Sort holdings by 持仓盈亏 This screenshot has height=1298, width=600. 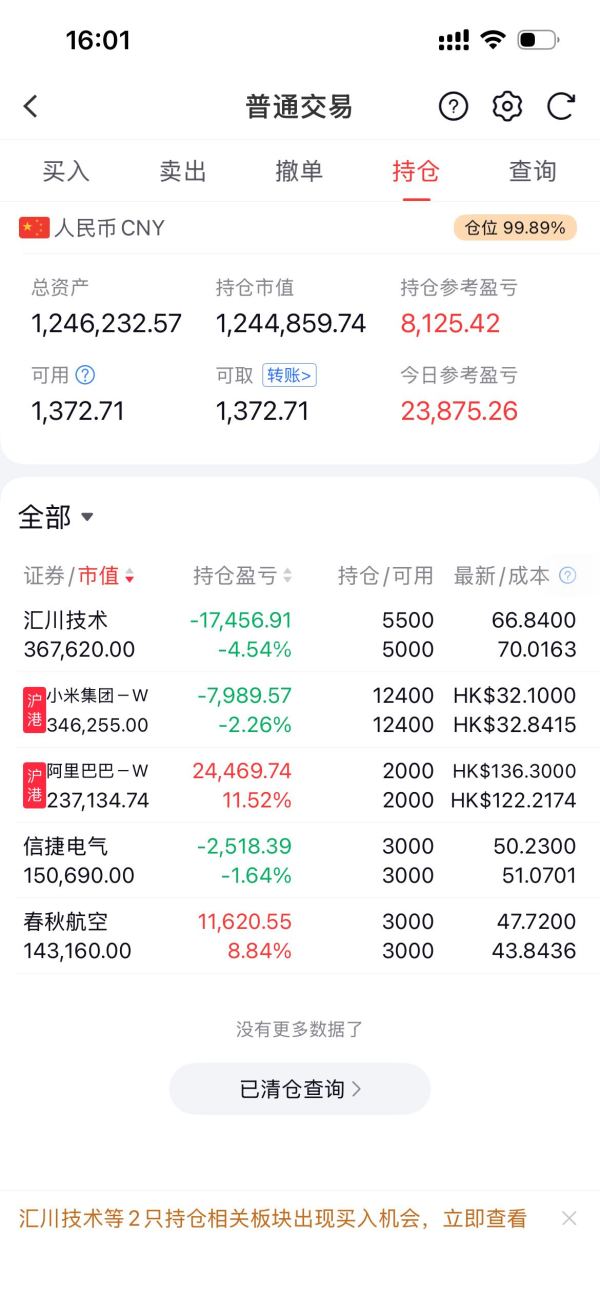(243, 576)
